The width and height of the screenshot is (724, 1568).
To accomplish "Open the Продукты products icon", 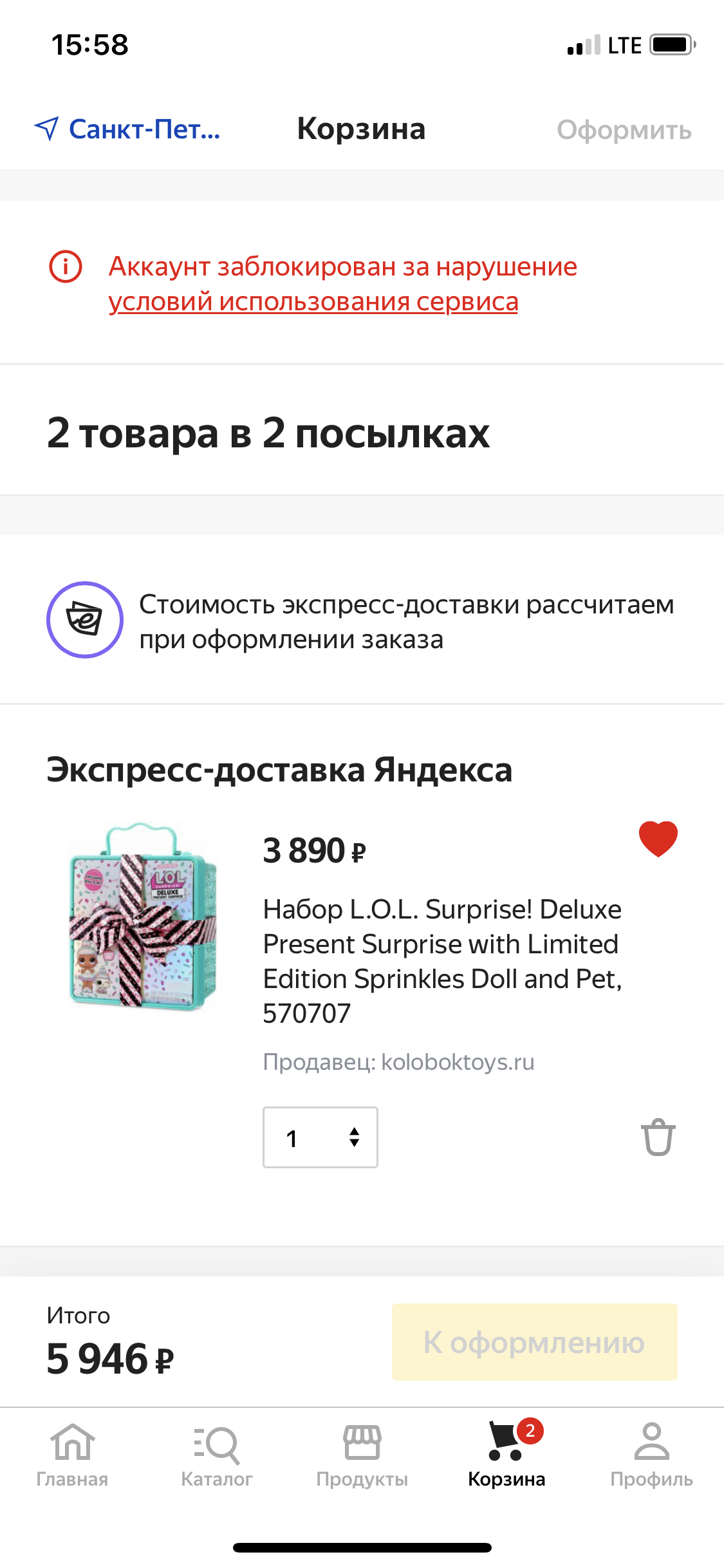I will (x=362, y=1442).
